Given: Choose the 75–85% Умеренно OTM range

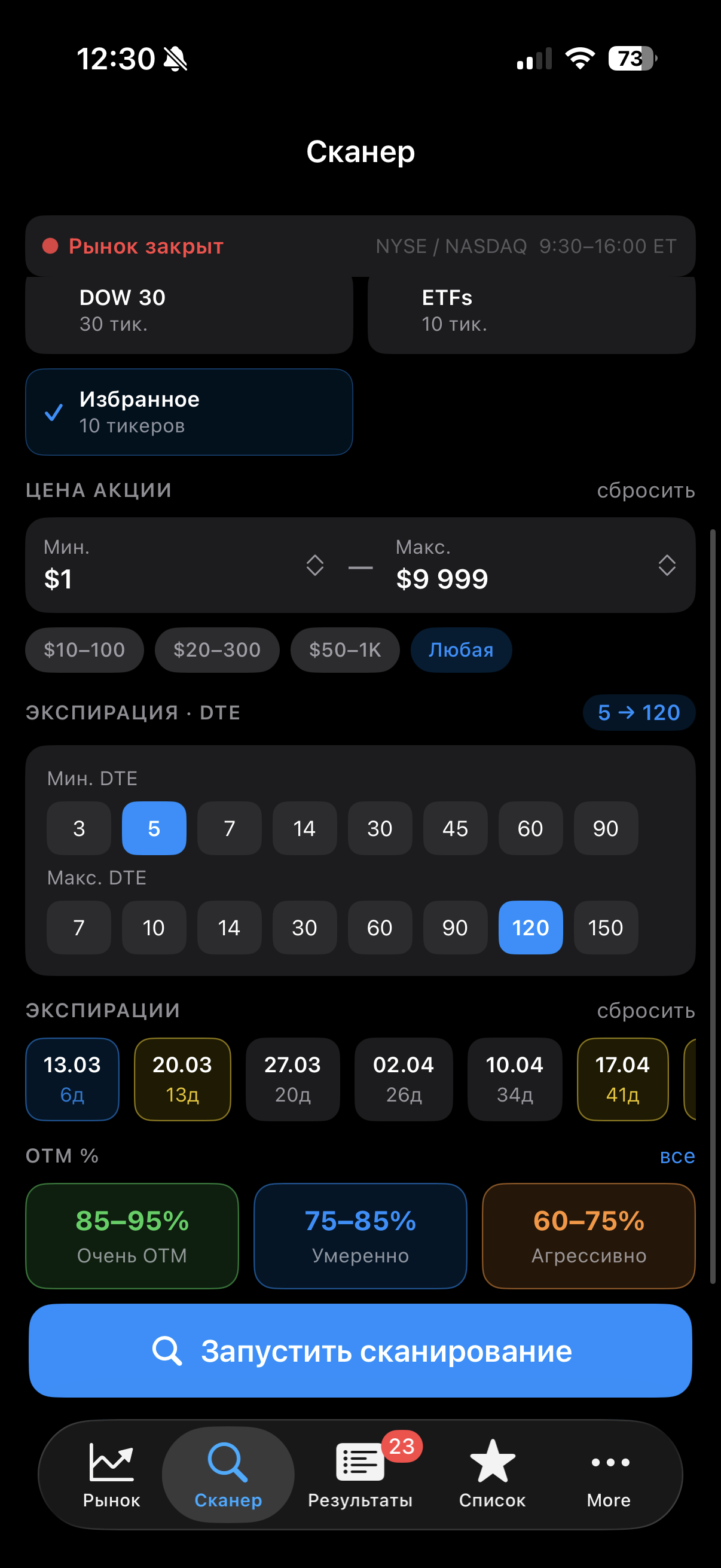Looking at the screenshot, I should point(360,1236).
